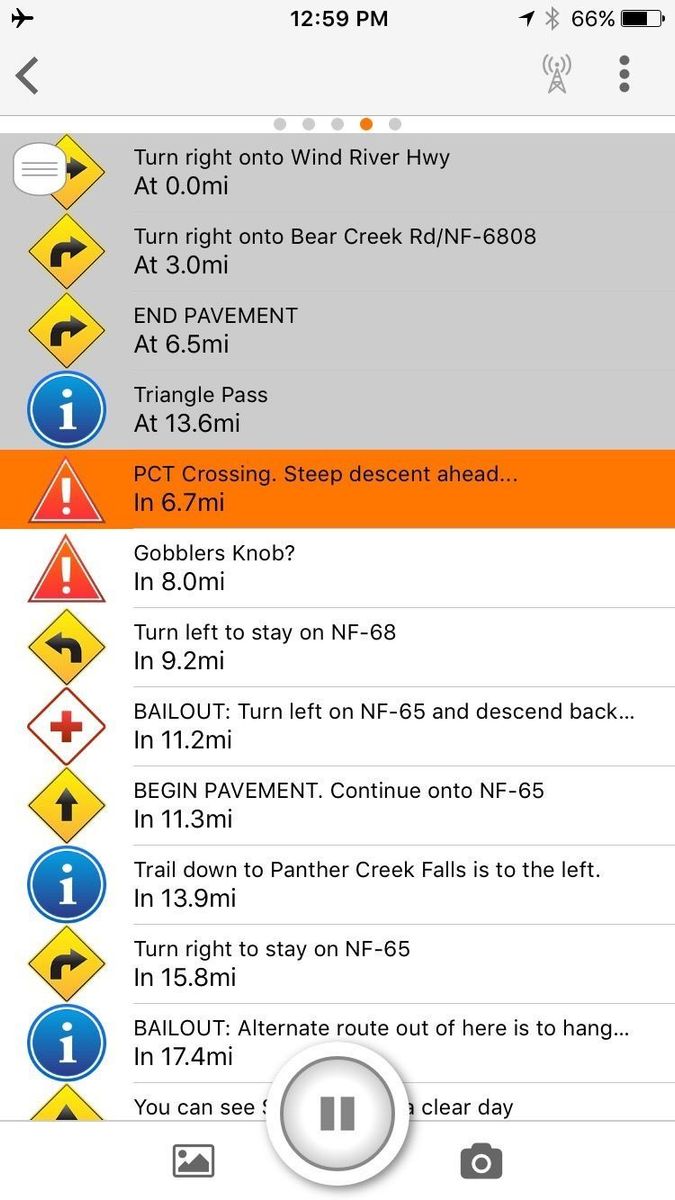Screen dimensions: 675x1200
Task: Open the three-dot overflow menu
Action: point(624,74)
